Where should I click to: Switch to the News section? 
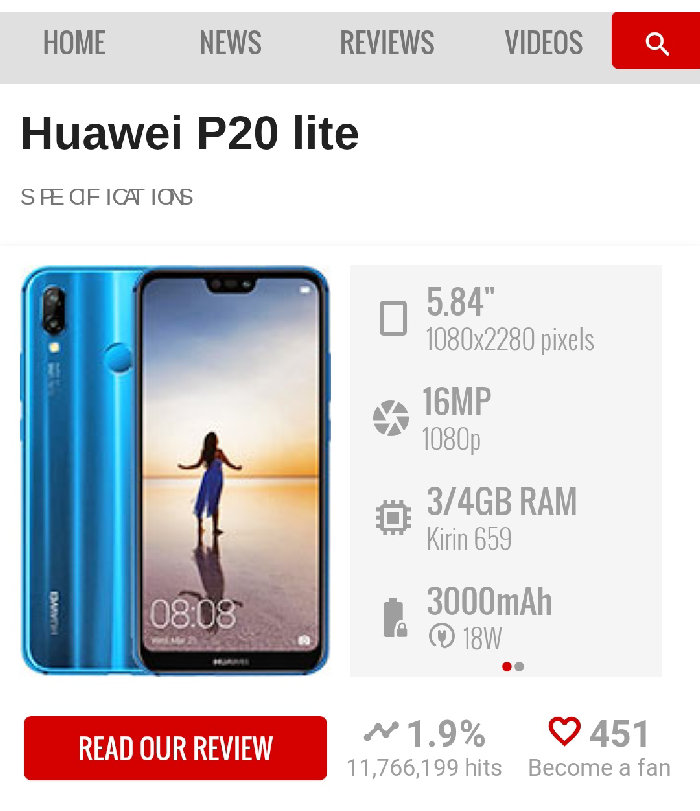coord(230,43)
